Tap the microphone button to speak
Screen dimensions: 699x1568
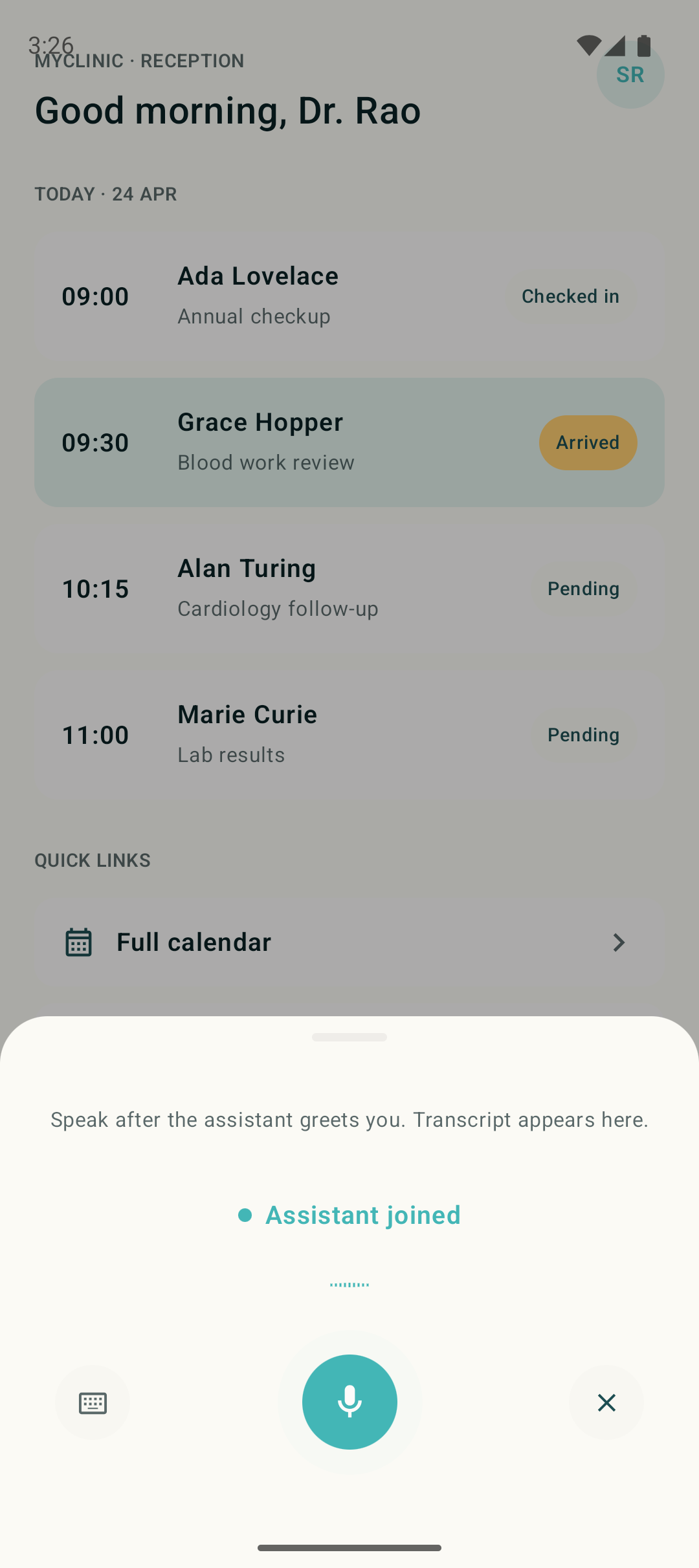pyautogui.click(x=349, y=1402)
